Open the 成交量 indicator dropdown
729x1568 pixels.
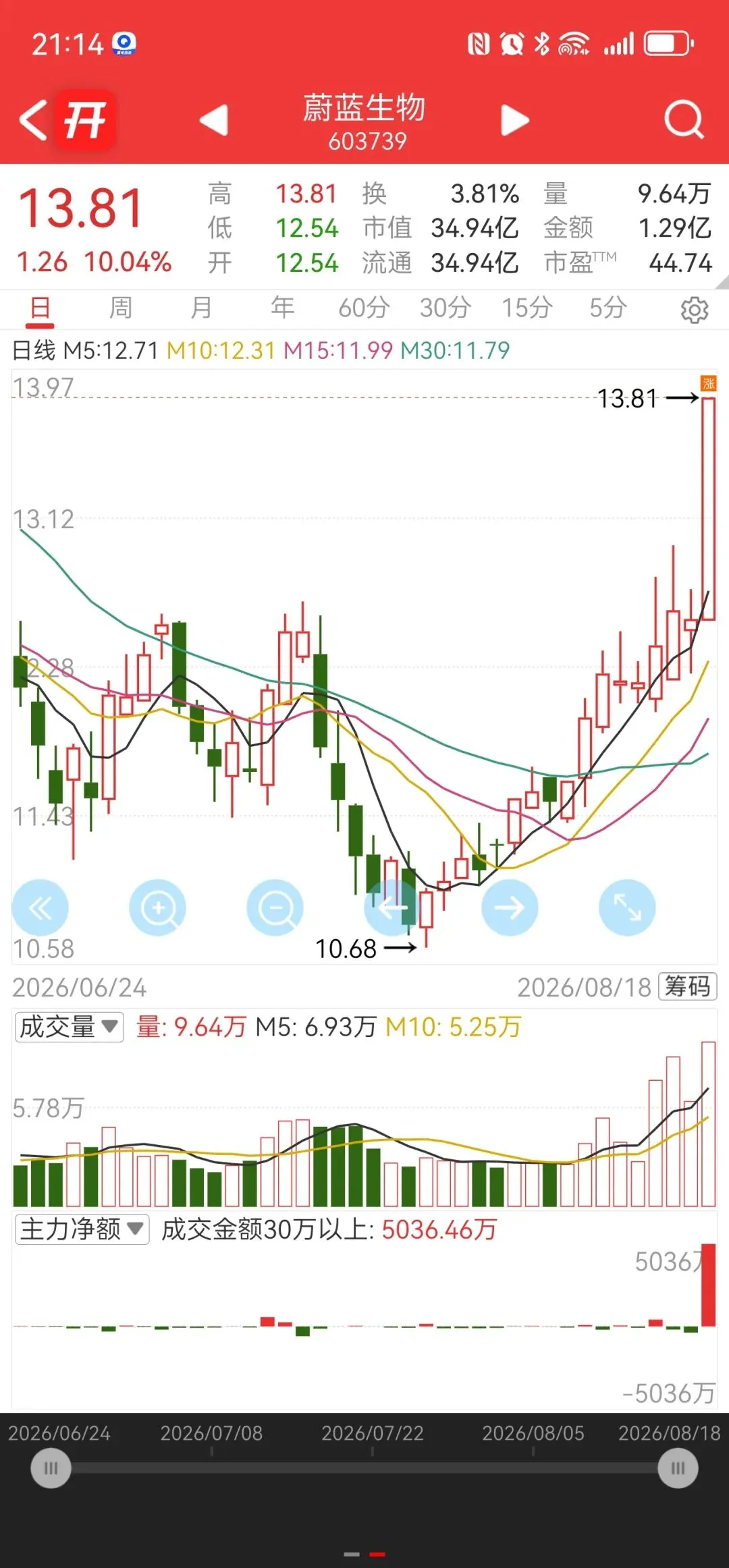[70, 1027]
